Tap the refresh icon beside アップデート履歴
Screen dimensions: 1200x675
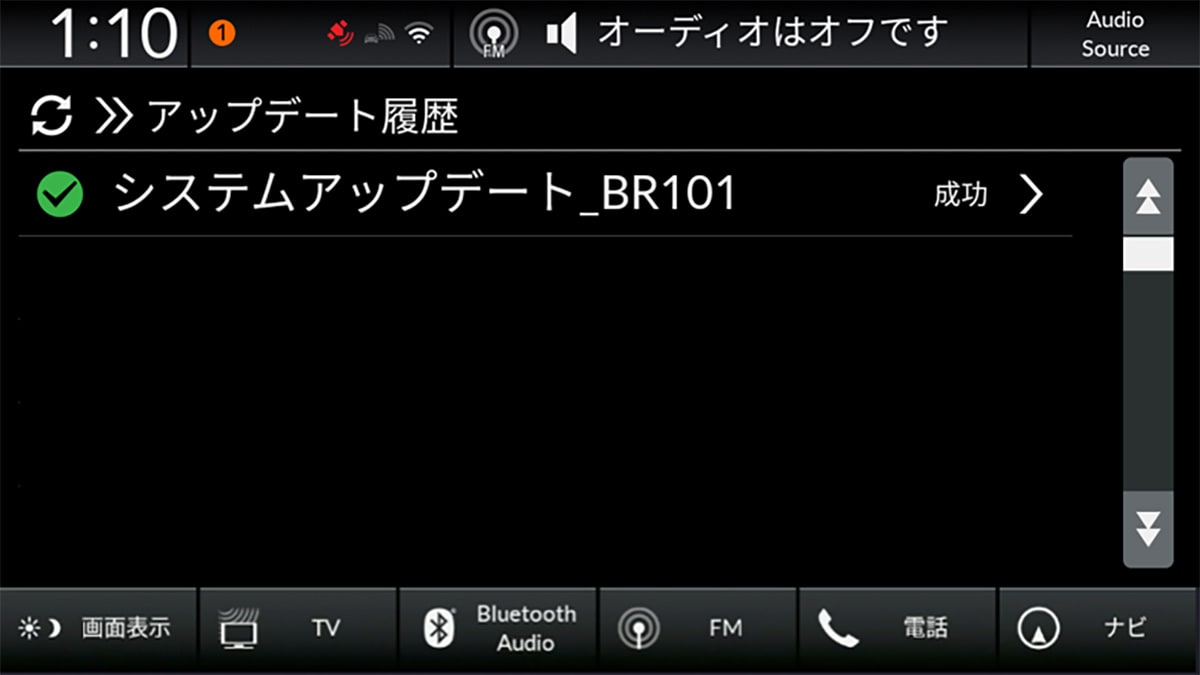51,117
